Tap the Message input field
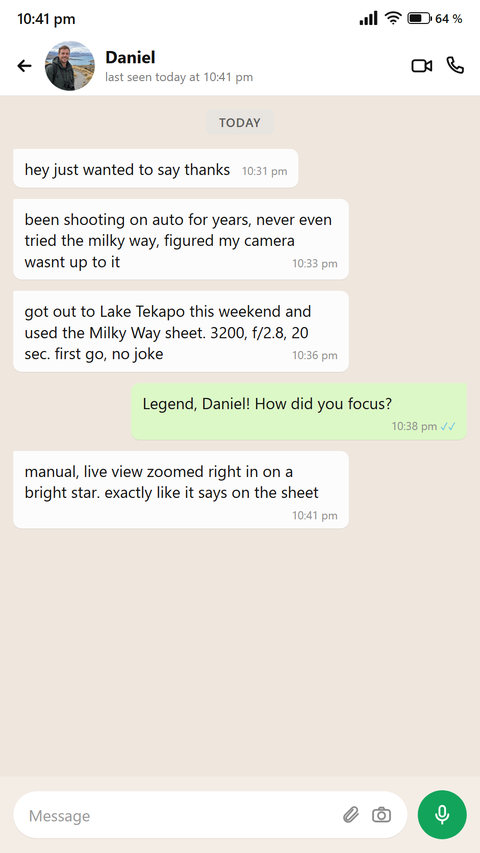 pyautogui.click(x=180, y=815)
